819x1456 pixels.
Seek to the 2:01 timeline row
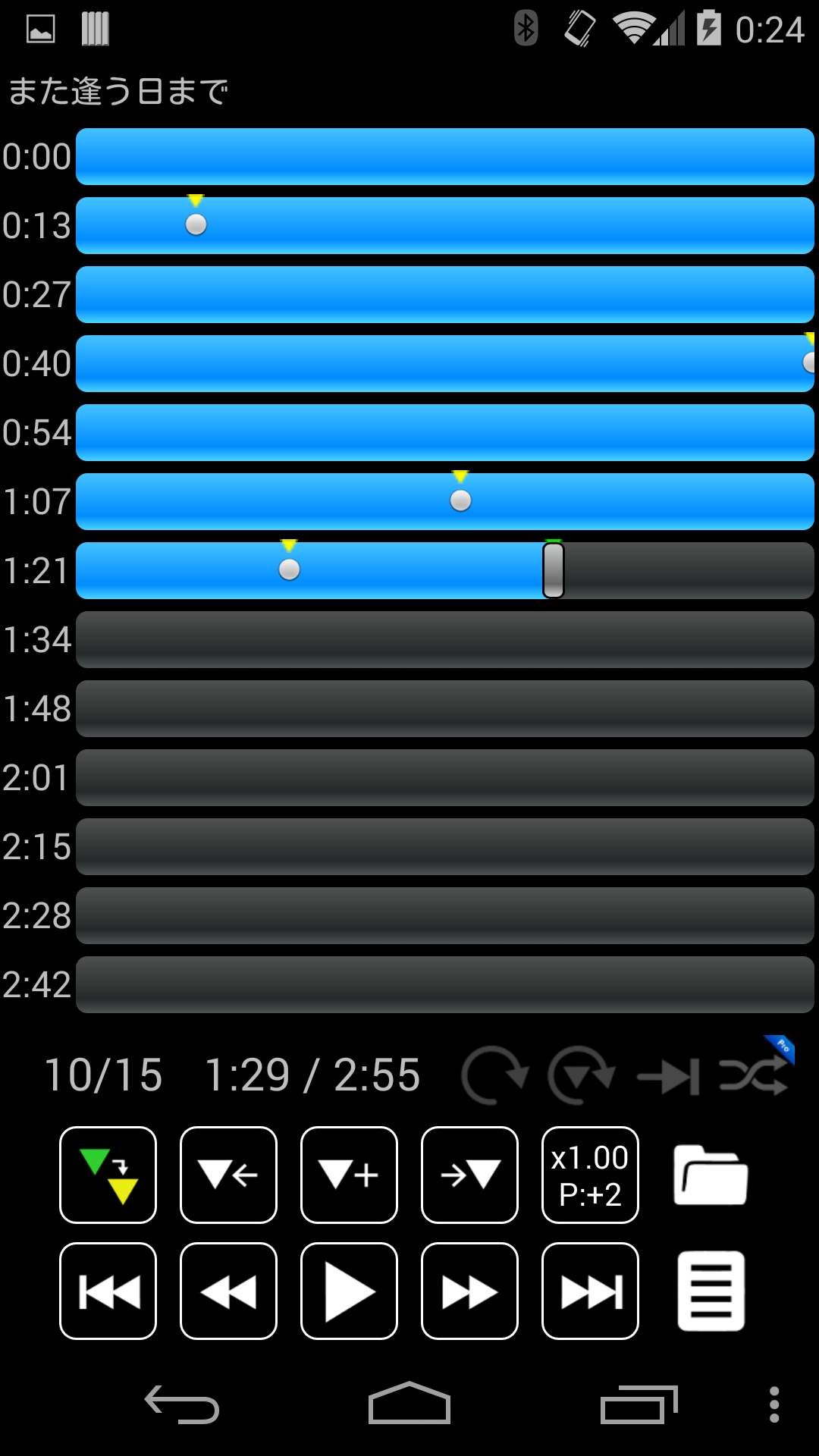point(445,777)
